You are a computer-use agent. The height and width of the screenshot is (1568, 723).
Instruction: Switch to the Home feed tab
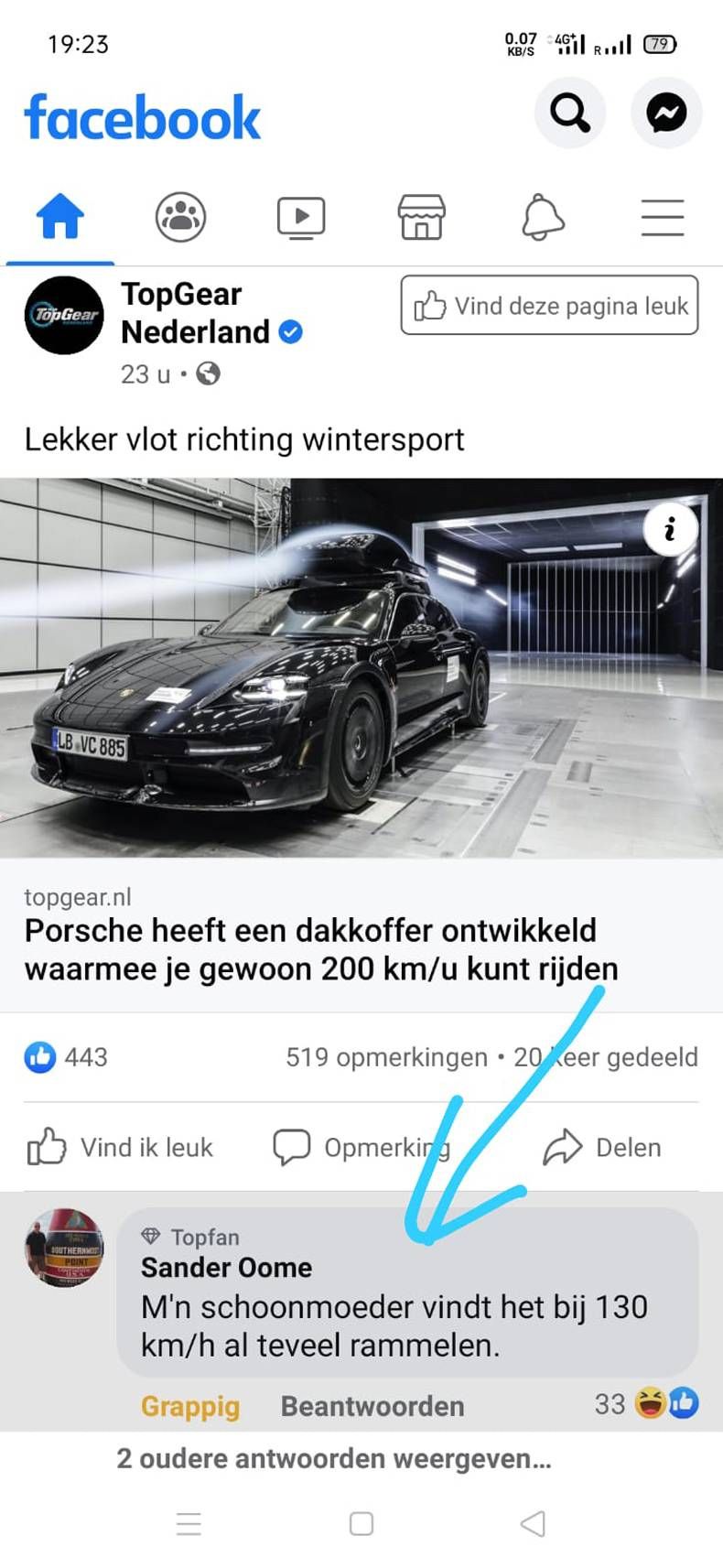pyautogui.click(x=60, y=217)
